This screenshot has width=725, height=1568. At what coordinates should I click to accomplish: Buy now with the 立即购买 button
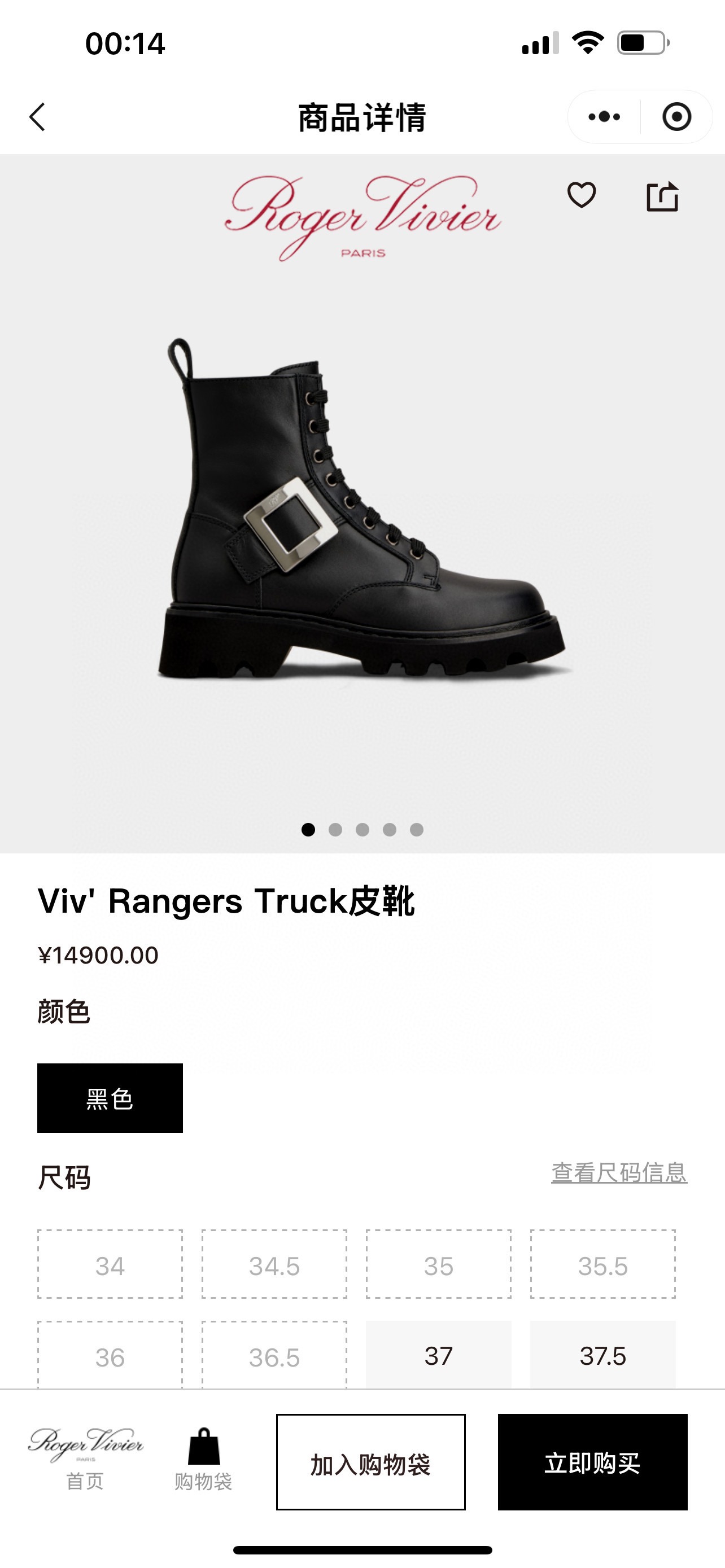click(x=592, y=1462)
